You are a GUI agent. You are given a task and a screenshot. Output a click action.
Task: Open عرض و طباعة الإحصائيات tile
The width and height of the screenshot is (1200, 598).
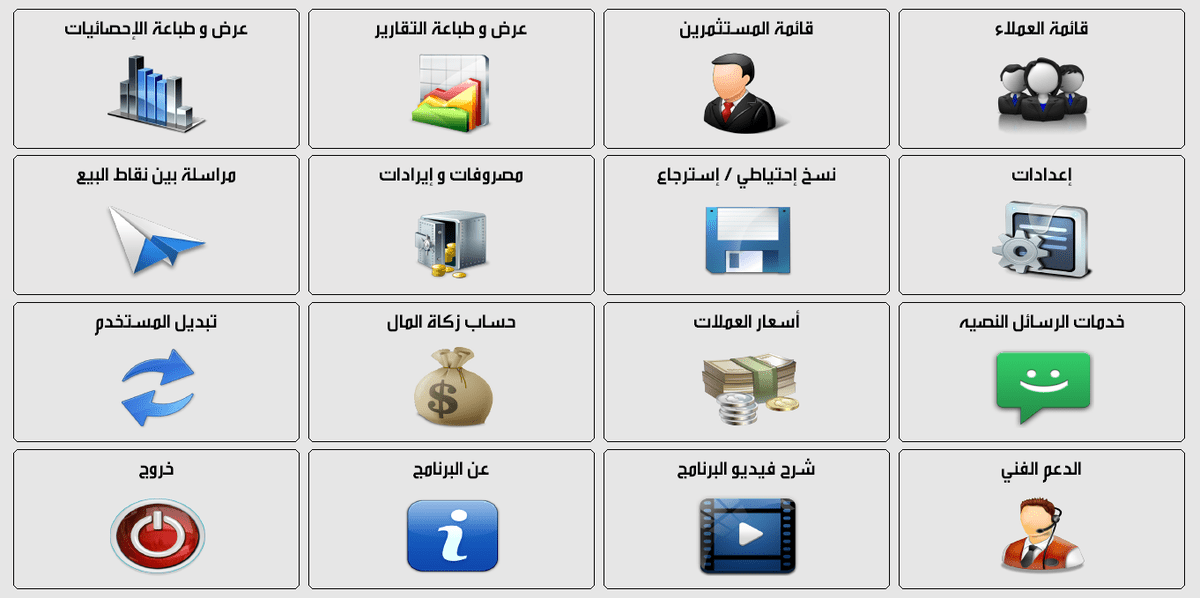(156, 80)
